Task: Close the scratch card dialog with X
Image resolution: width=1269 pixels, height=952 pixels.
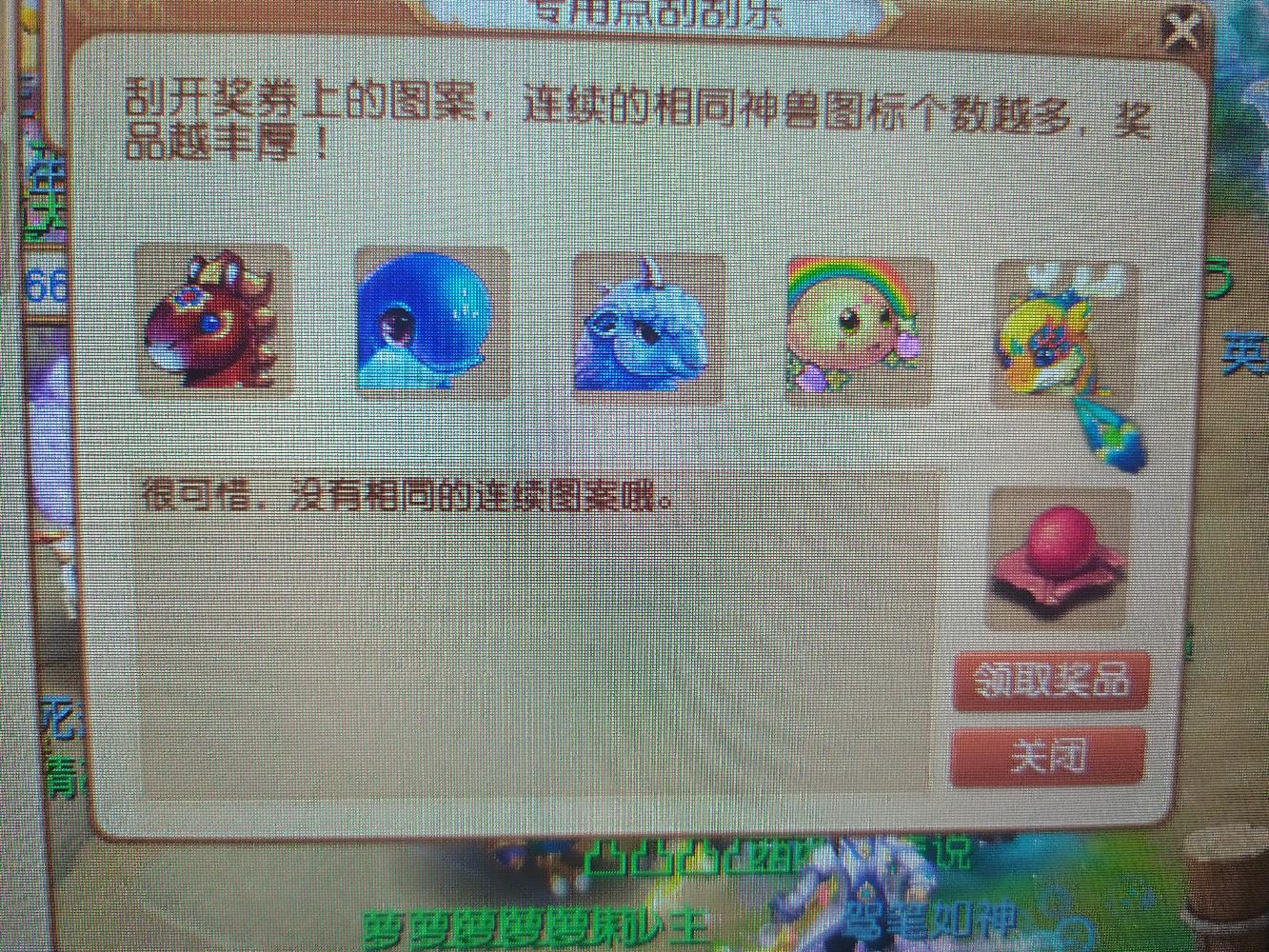Action: click(x=1183, y=30)
